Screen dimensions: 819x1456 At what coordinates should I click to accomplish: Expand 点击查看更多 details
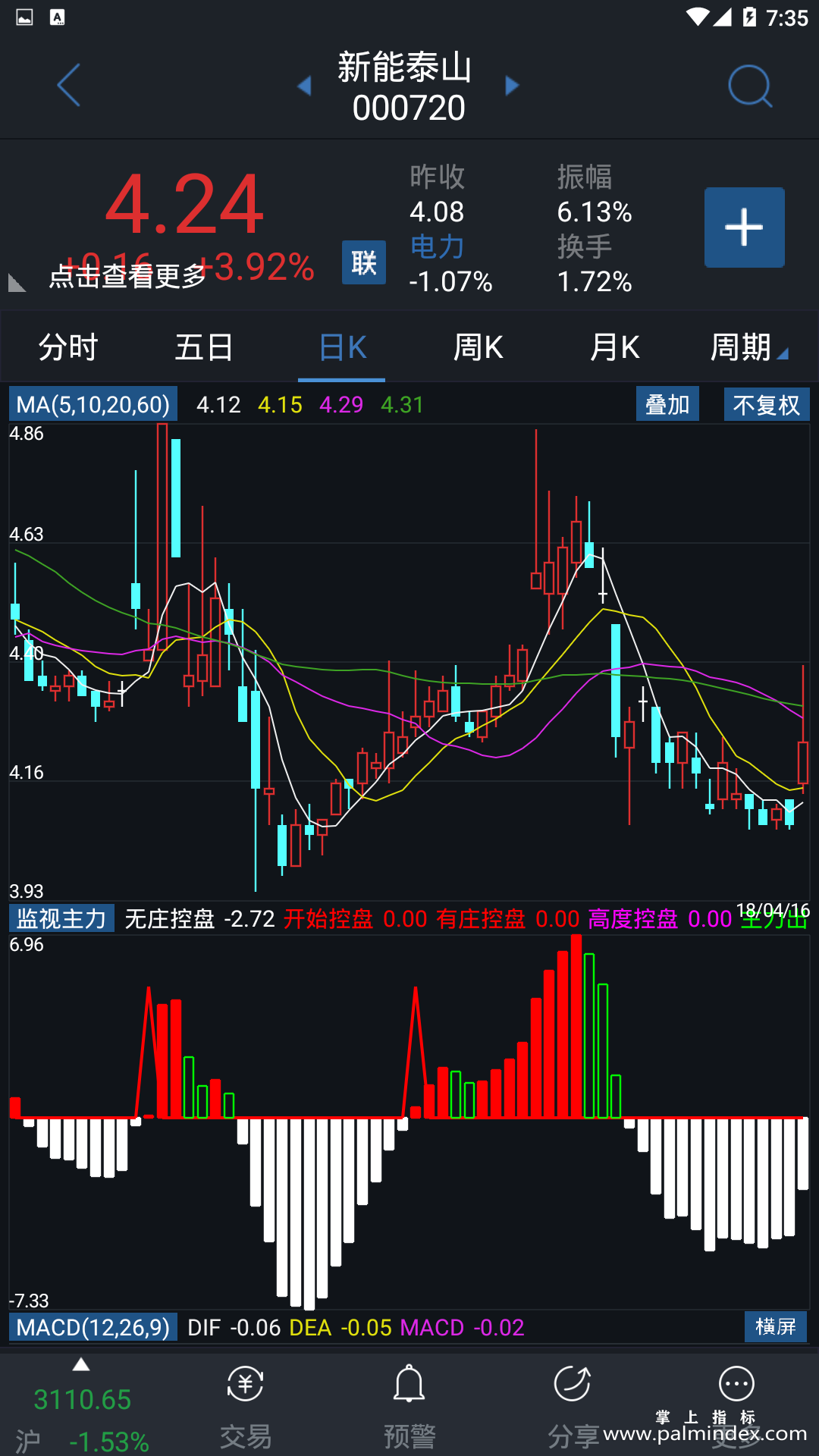pyautogui.click(x=127, y=277)
